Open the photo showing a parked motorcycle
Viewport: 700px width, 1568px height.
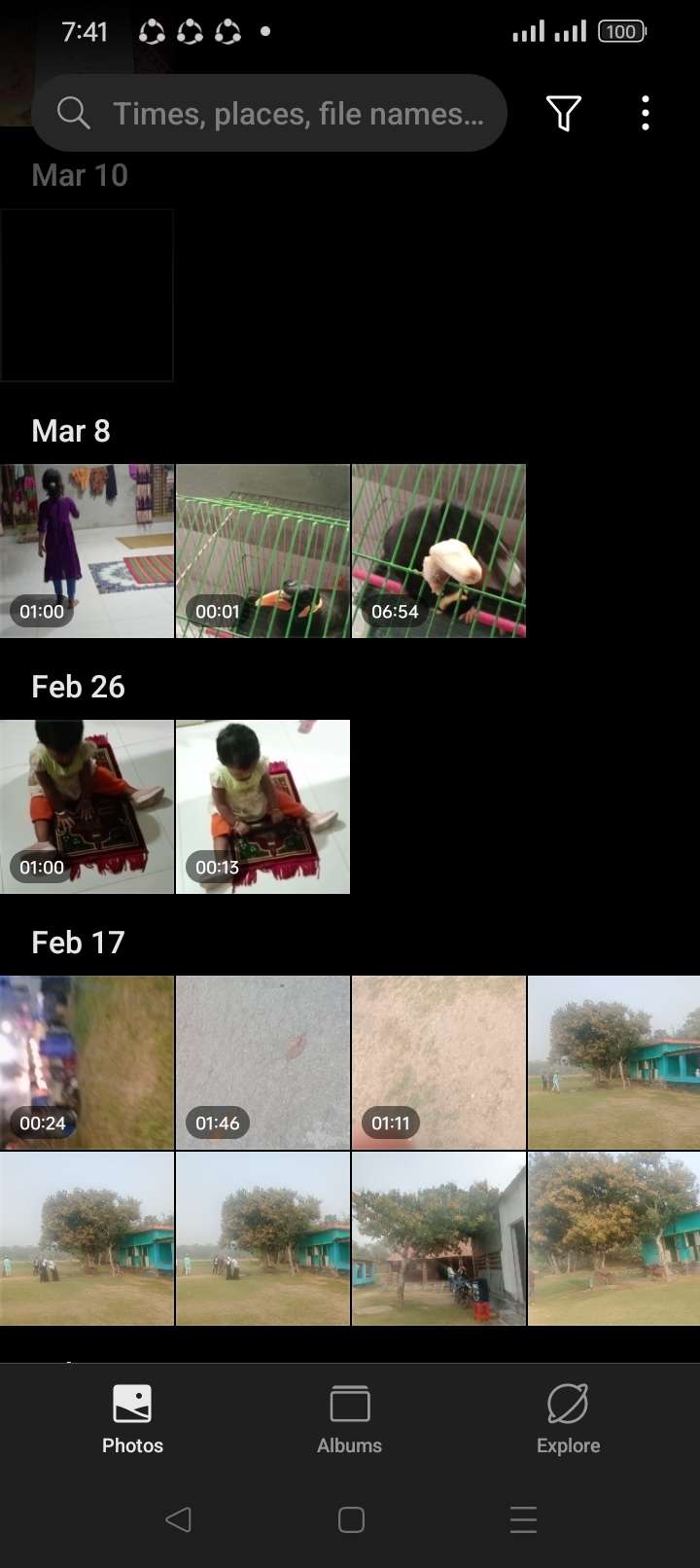(x=438, y=1238)
